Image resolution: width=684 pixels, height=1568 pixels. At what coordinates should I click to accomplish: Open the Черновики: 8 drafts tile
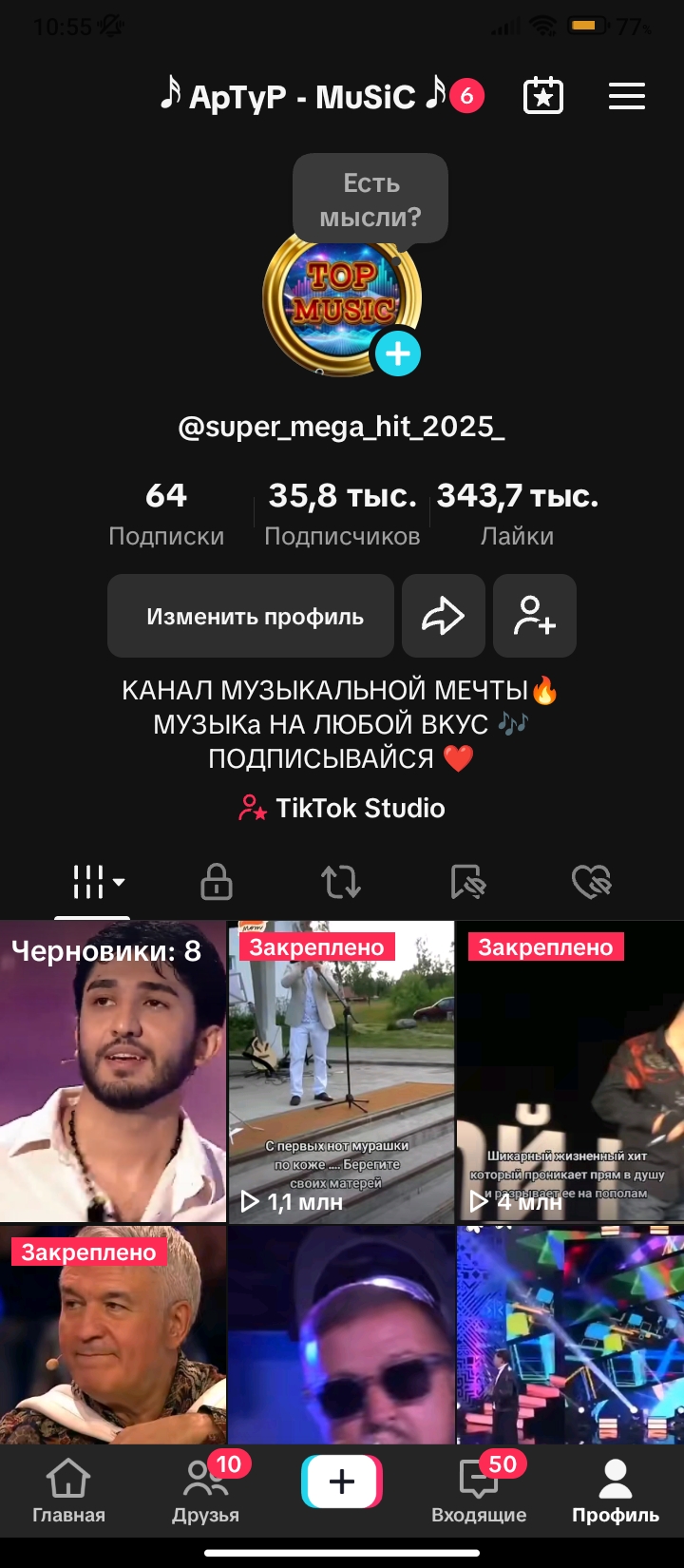113,1071
